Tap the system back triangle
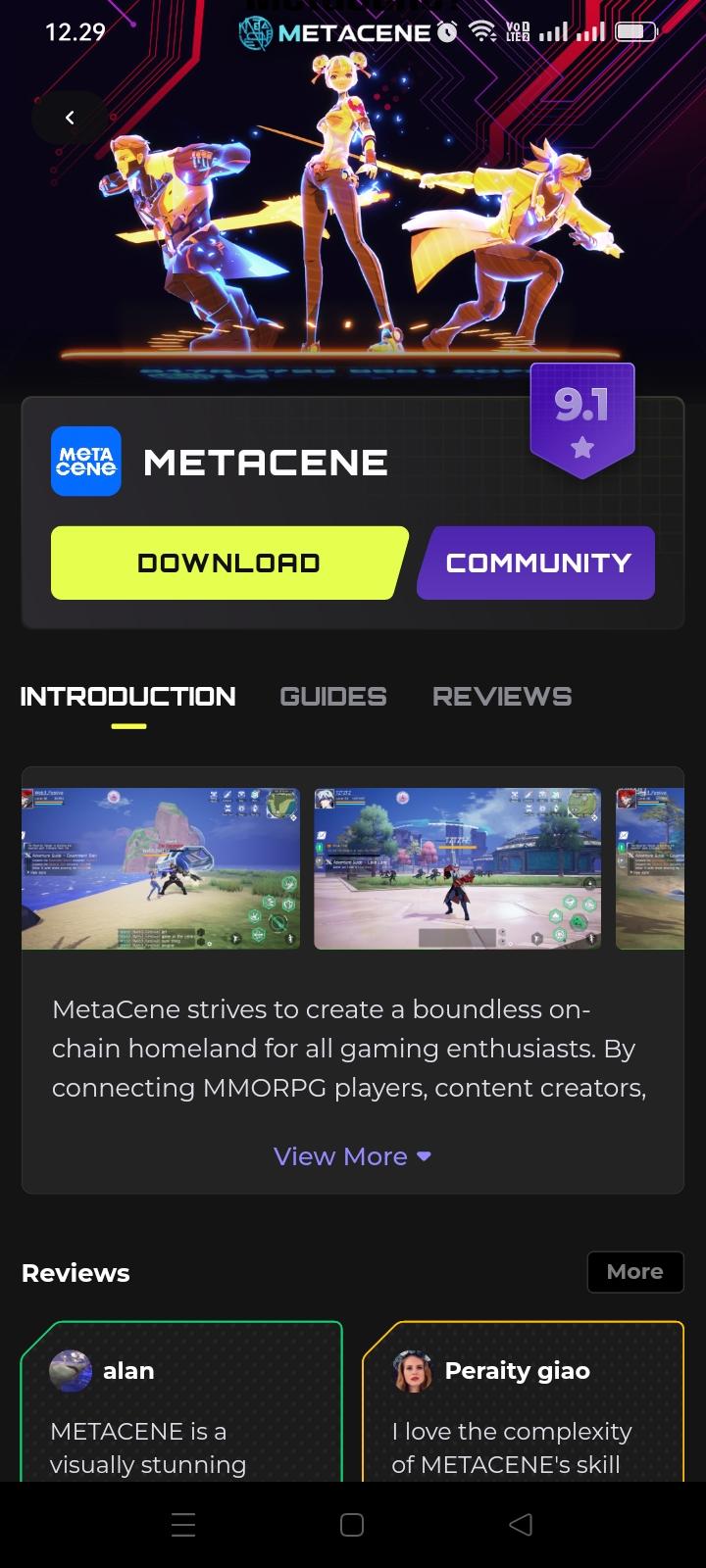The image size is (706, 1568). pos(521,1525)
